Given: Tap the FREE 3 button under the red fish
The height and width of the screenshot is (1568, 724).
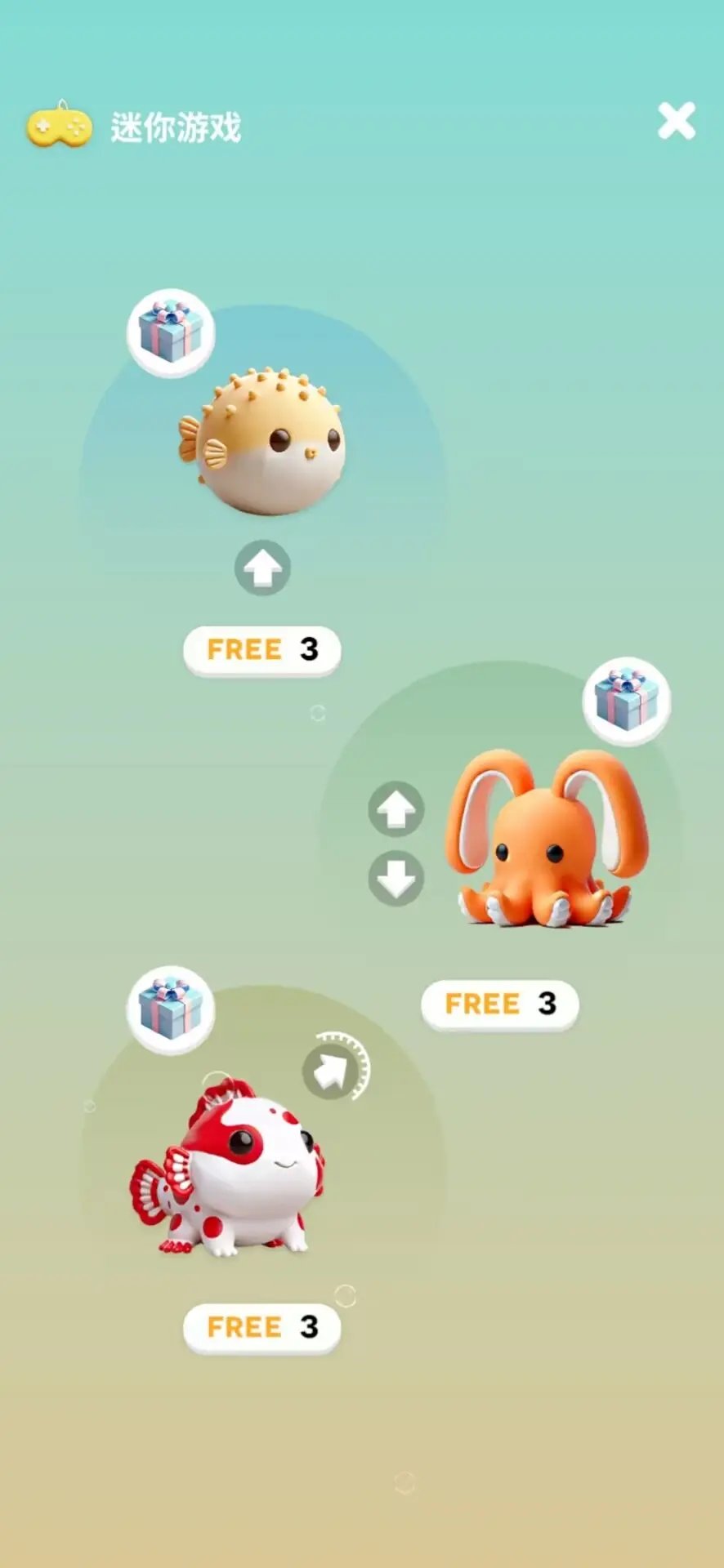Looking at the screenshot, I should pos(261,1327).
